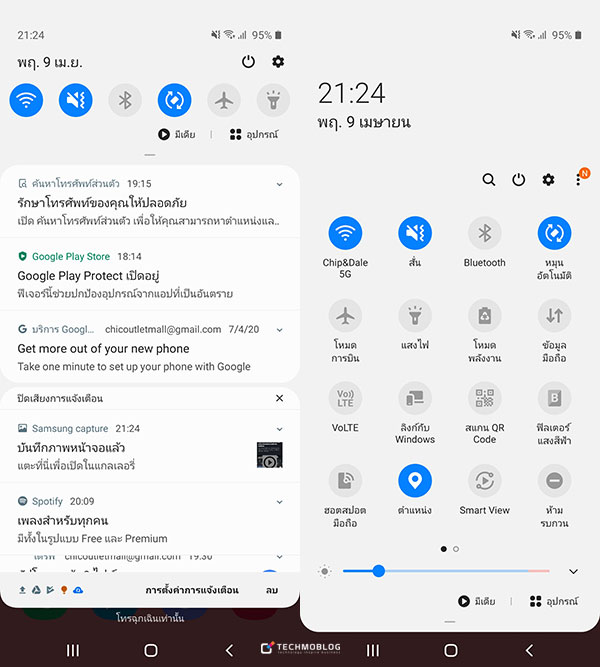Screen dimensions: 600x667
Task: Toggle the Chip&Dale 5G Wi-Fi tile
Action: pyautogui.click(x=345, y=234)
